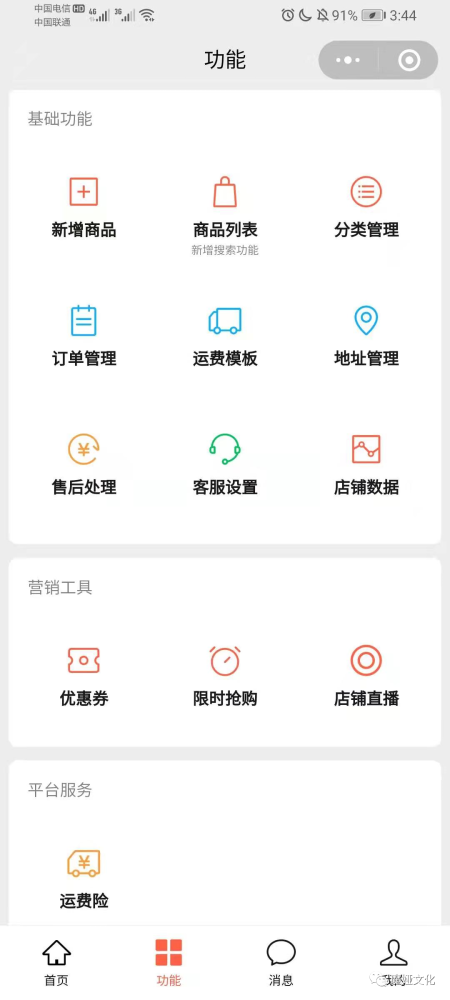450x1000 pixels.
Task: Select the 功能 tab
Action: point(169,962)
